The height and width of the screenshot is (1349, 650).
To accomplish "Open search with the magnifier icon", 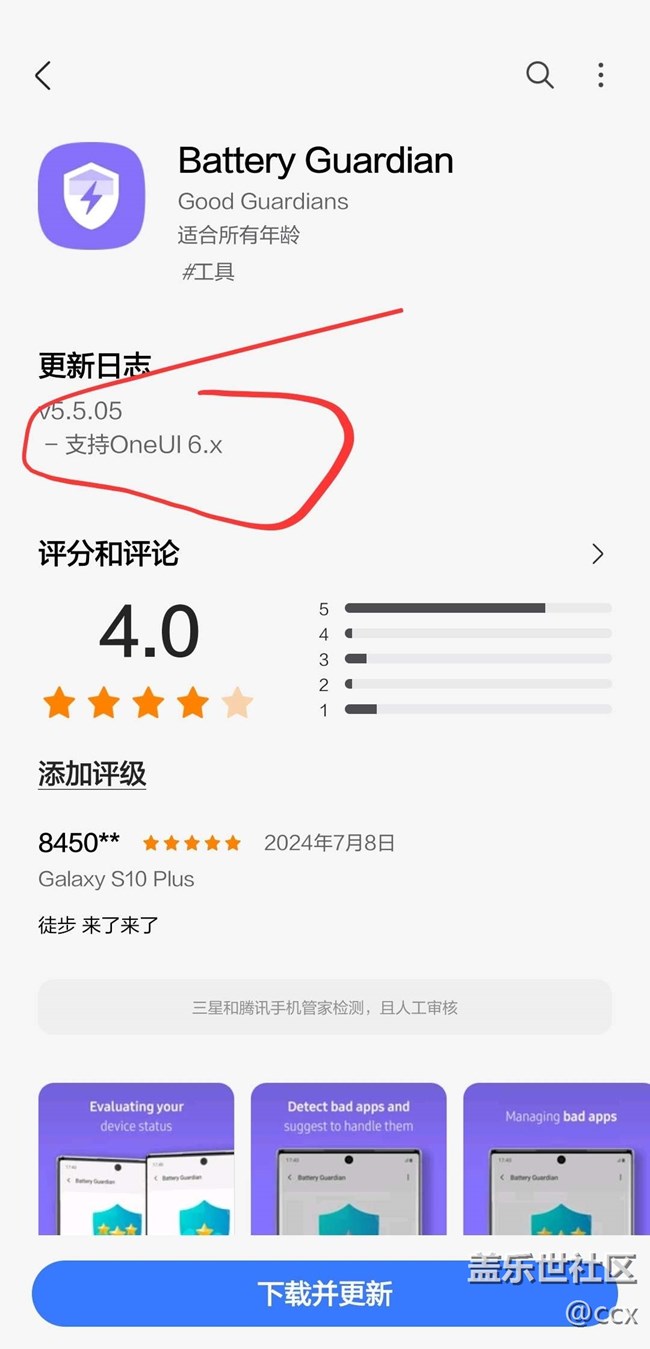I will tap(539, 75).
